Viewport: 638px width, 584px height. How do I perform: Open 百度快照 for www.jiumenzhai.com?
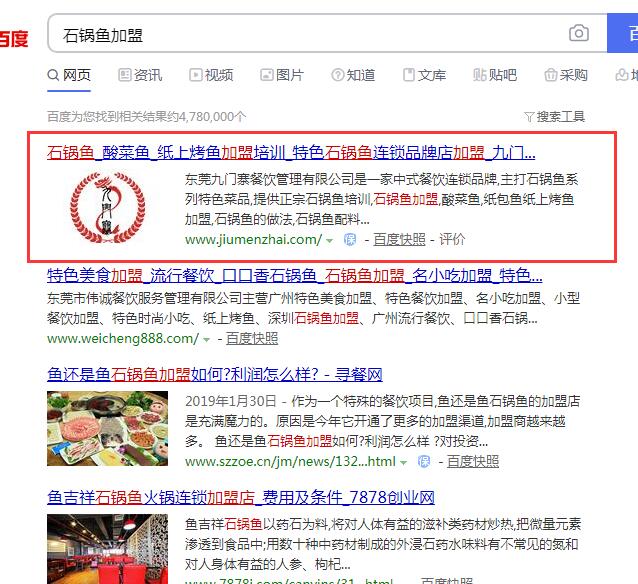pos(399,240)
